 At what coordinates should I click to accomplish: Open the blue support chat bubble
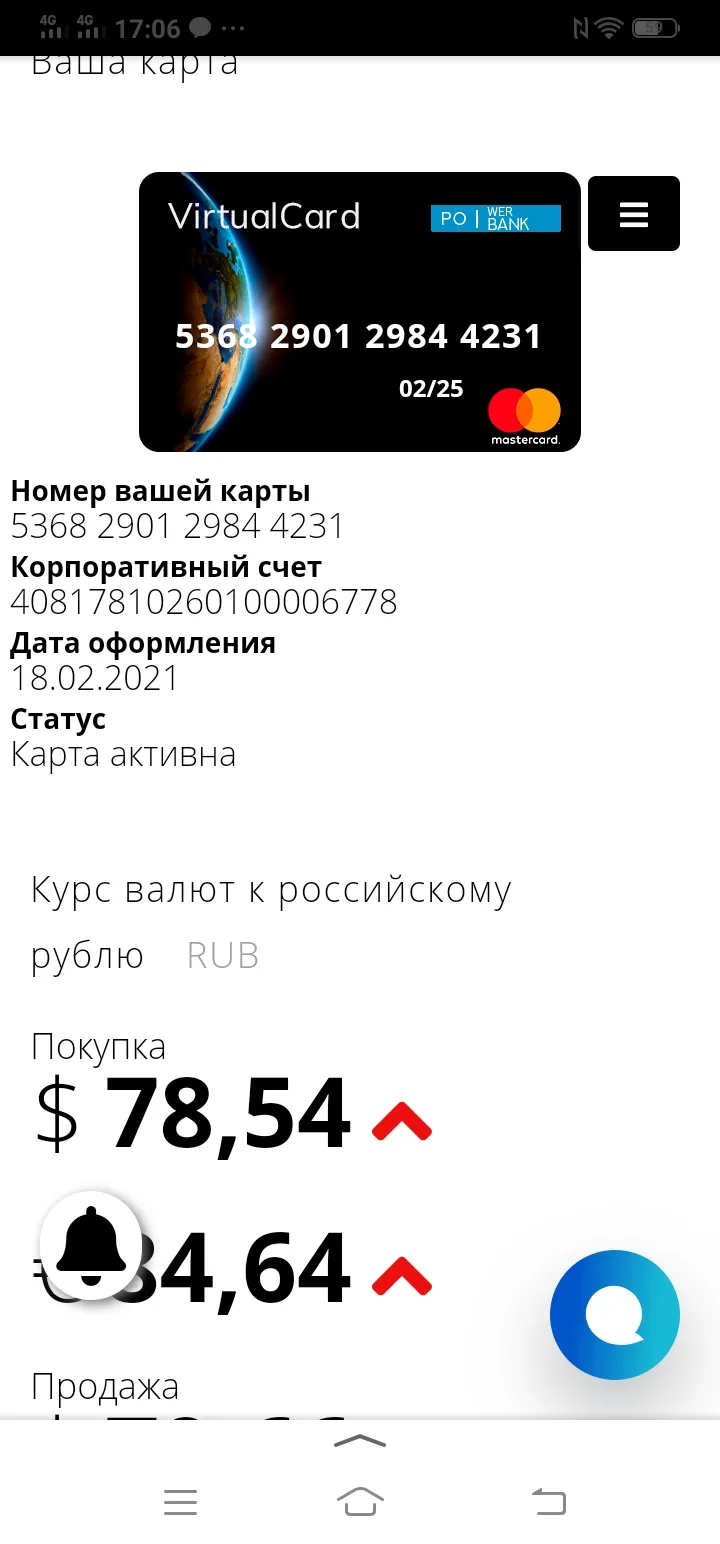[x=615, y=1315]
